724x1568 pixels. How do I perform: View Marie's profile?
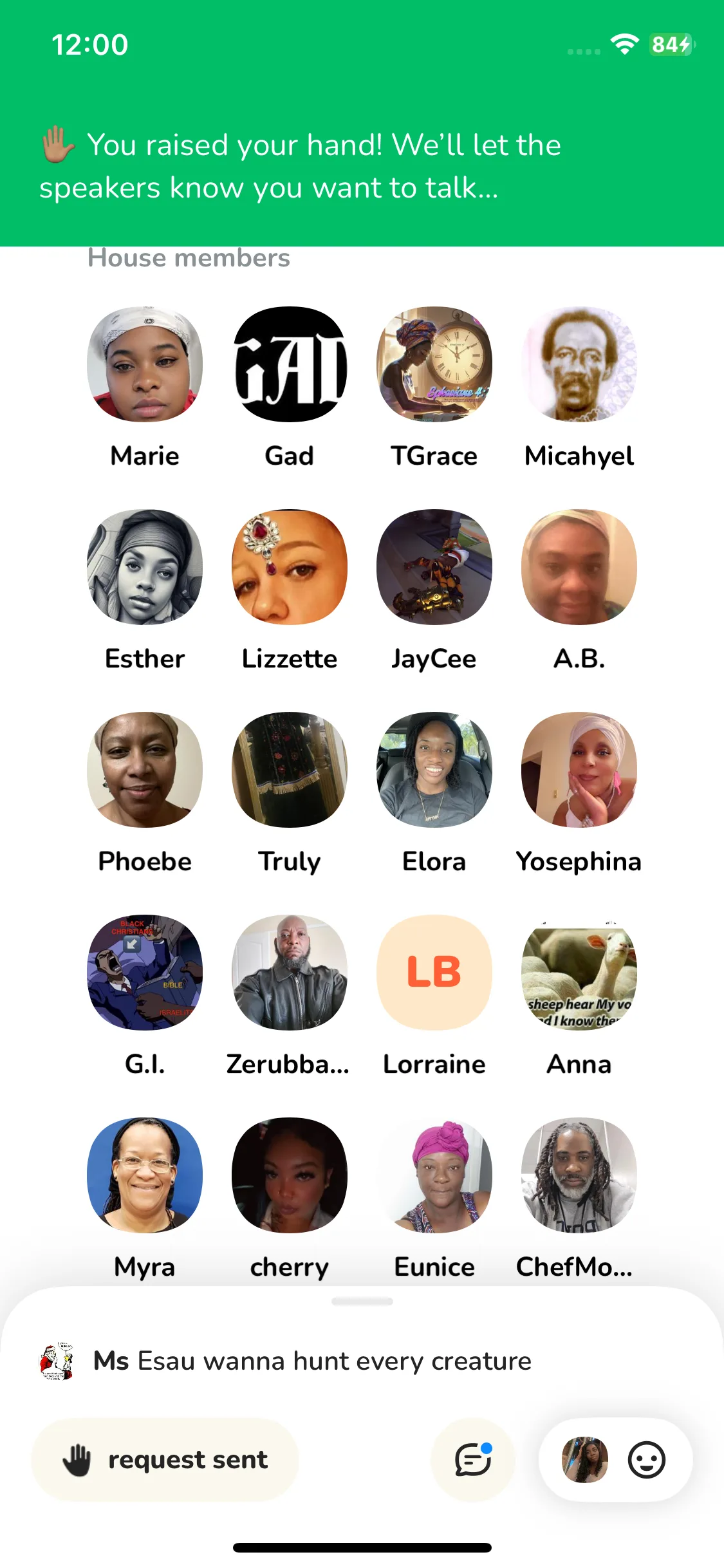tap(145, 364)
